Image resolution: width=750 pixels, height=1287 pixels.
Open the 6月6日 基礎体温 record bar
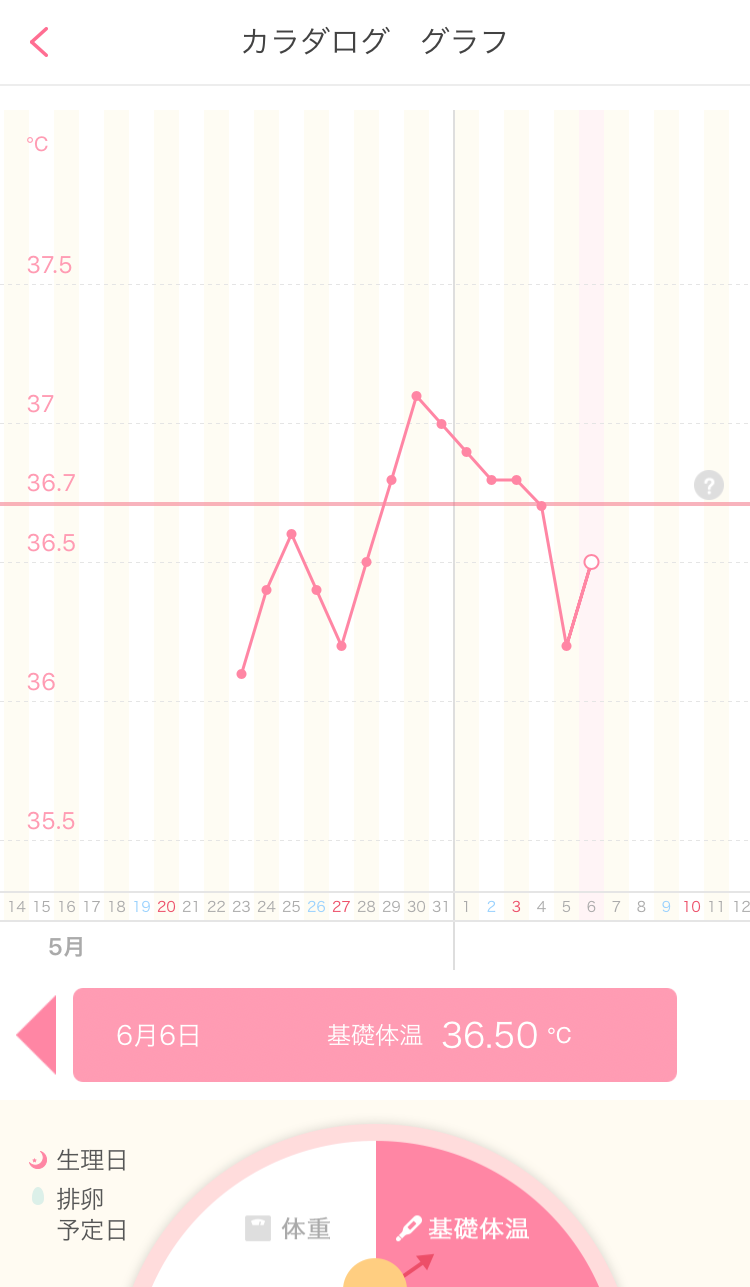[x=374, y=1034]
